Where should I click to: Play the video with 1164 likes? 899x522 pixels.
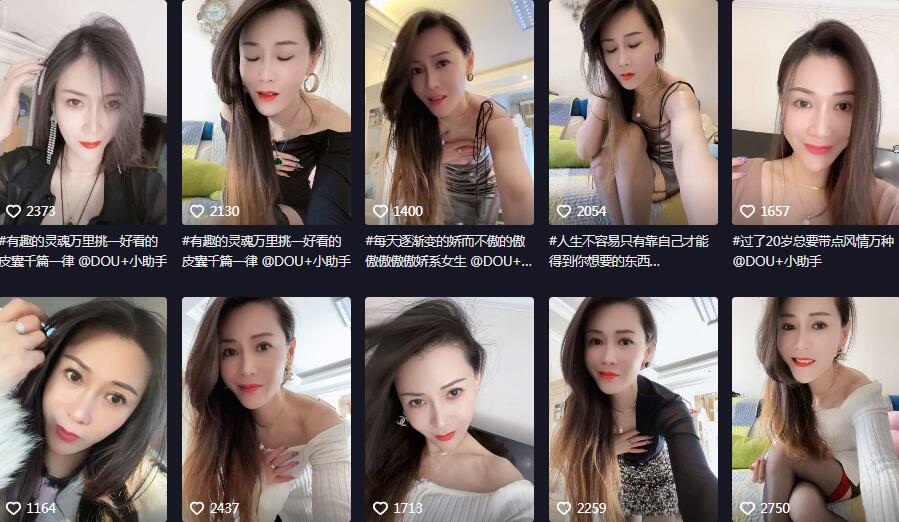[x=83, y=408]
